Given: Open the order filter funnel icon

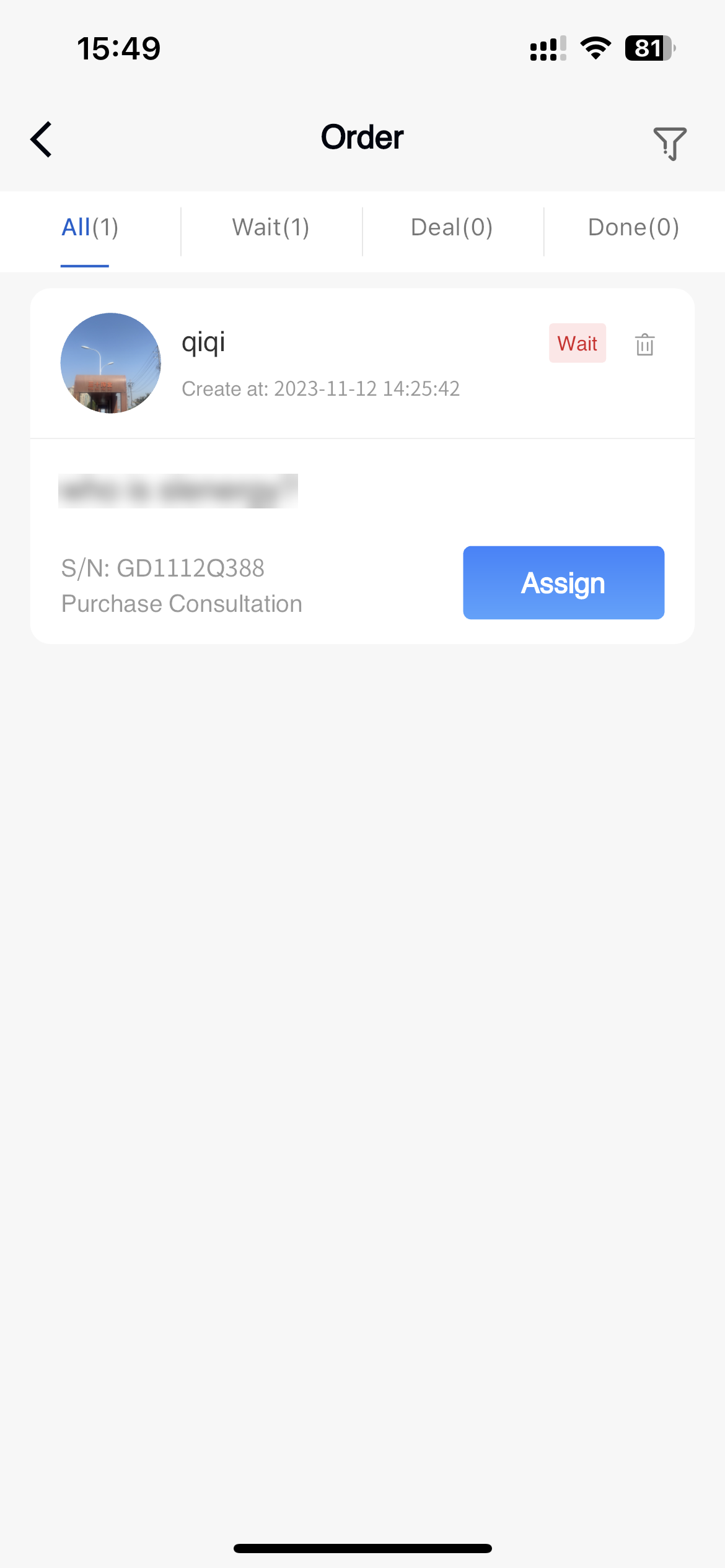Looking at the screenshot, I should pos(670,143).
